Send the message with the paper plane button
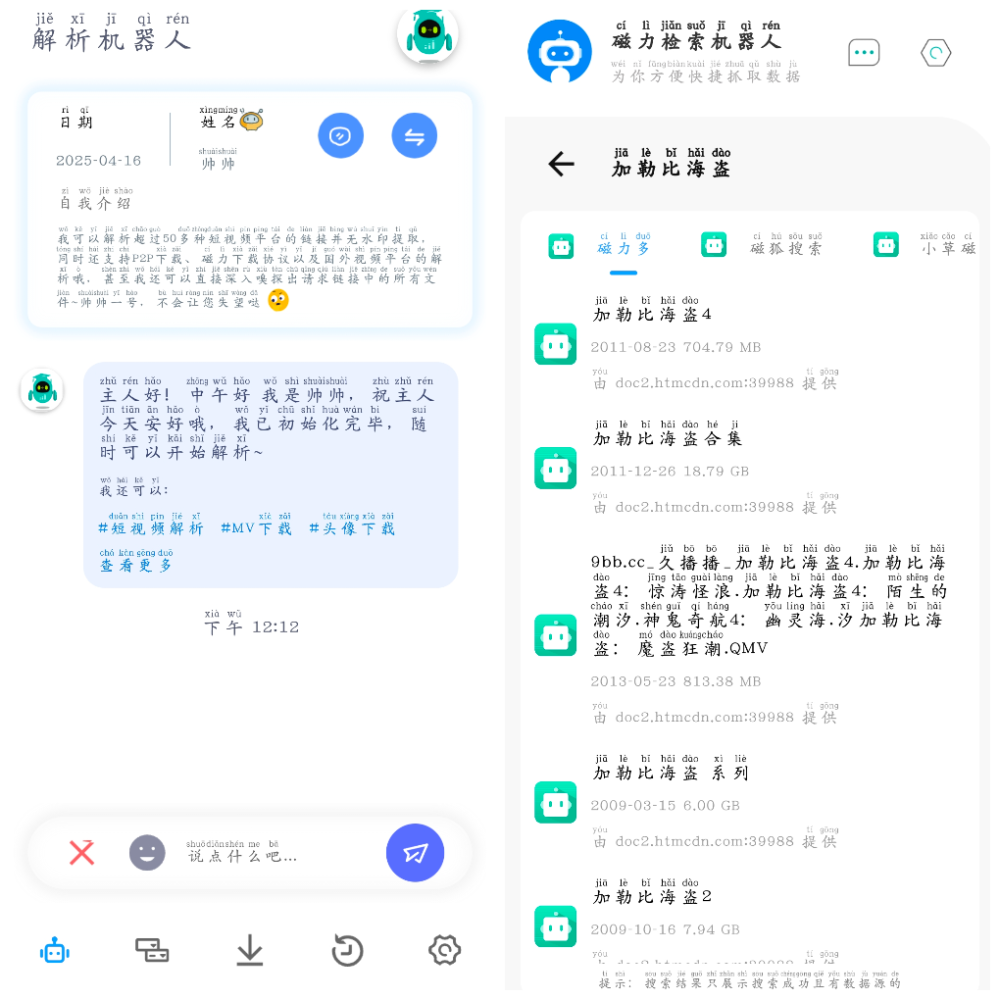This screenshot has width=1000, height=1000. [x=415, y=852]
